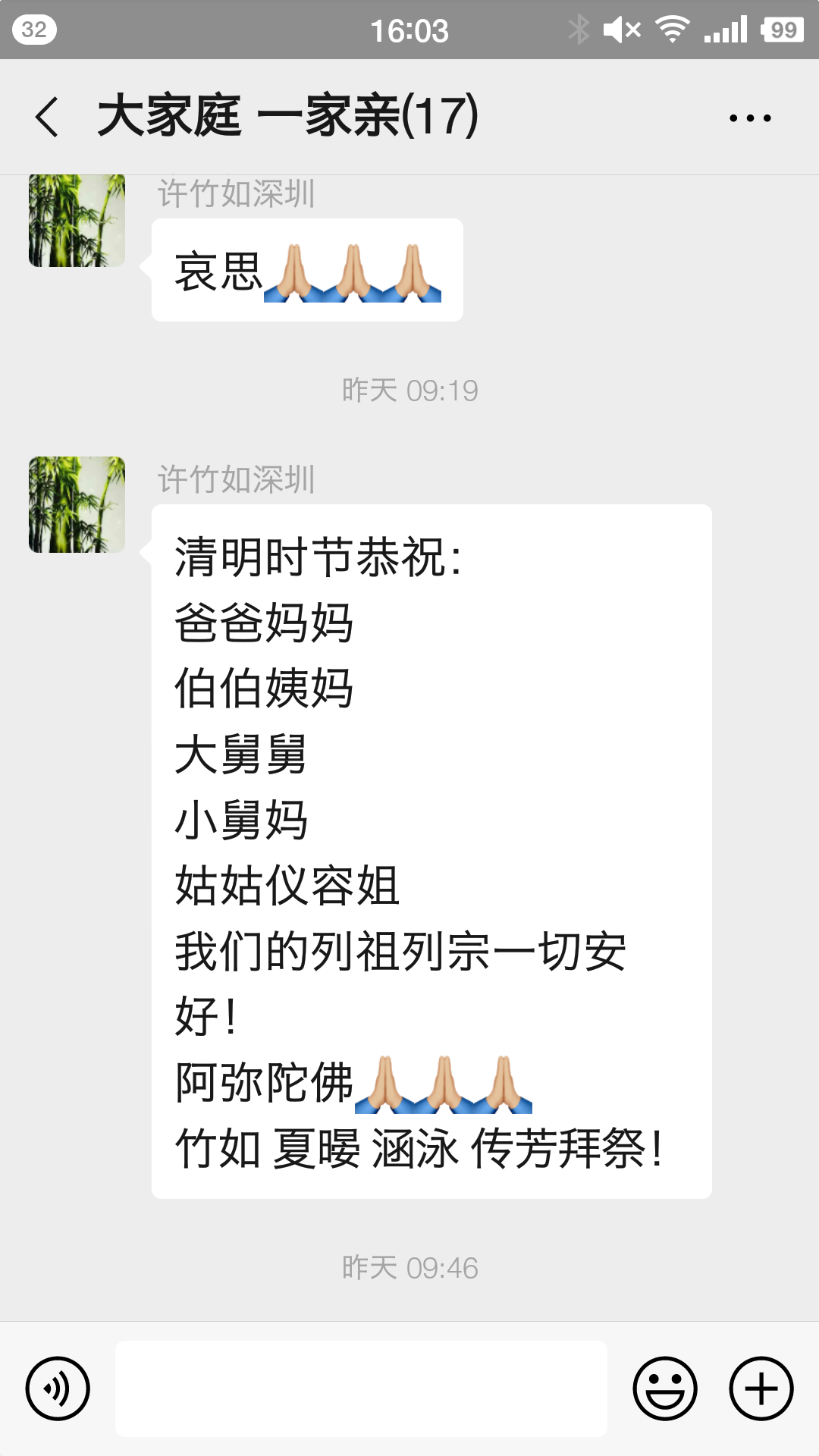This screenshot has width=819, height=1456.
Task: Switch to voice message input
Action: (58, 1389)
